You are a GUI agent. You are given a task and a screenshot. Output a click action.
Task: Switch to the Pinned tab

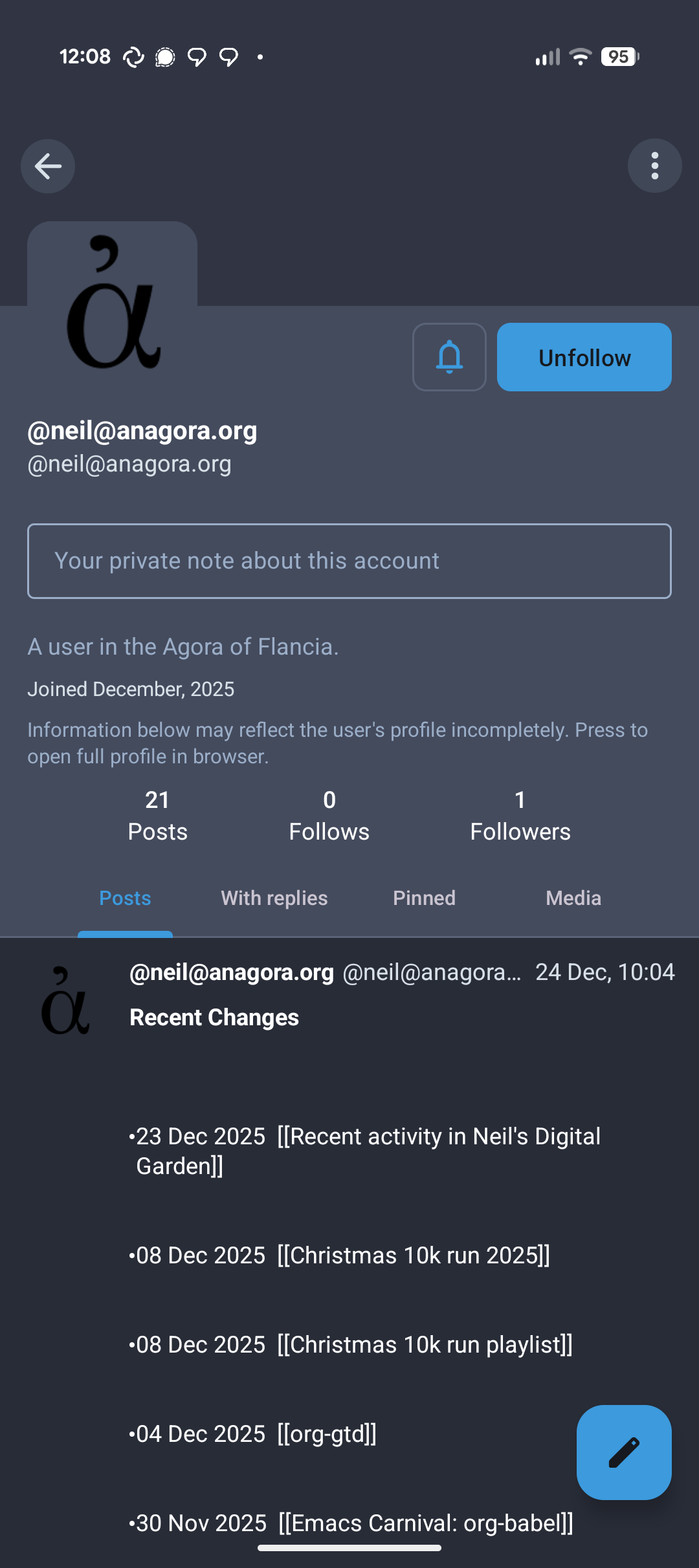click(x=424, y=898)
